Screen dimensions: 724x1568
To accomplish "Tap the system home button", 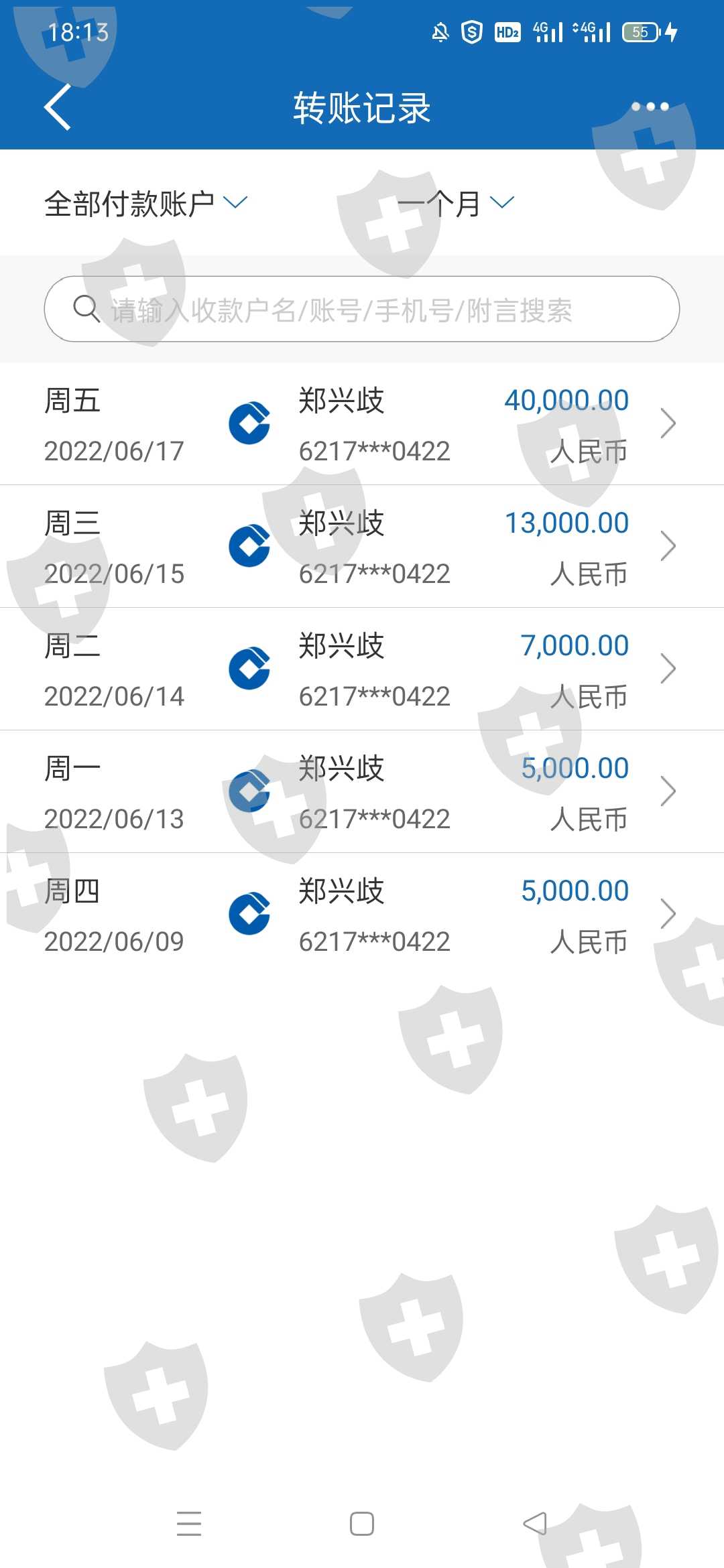I will pyautogui.click(x=362, y=1524).
